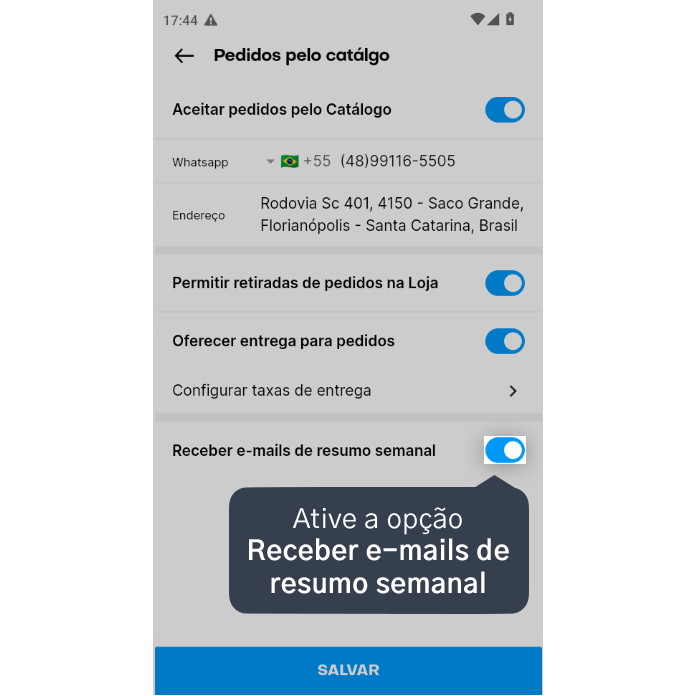Screen dimensions: 696x696
Task: Switch off Oferecer entrega para pedidos
Action: click(x=504, y=341)
